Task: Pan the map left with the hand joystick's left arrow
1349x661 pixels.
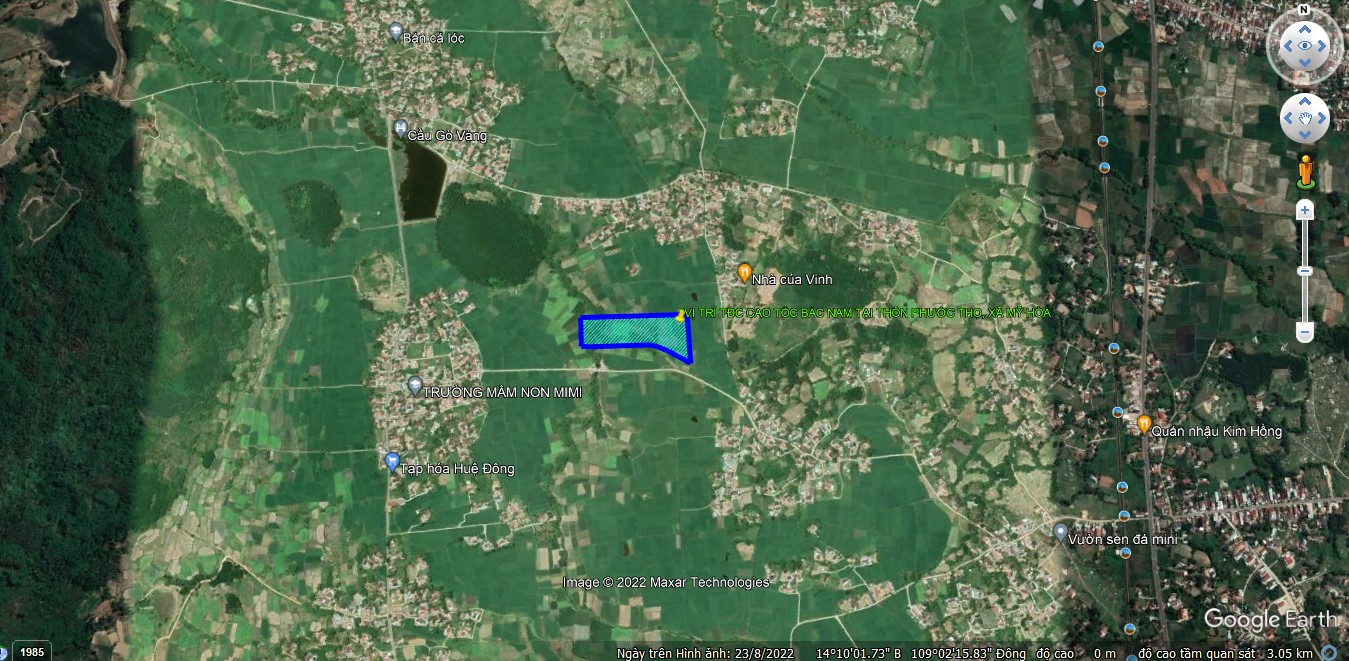Action: point(1287,119)
